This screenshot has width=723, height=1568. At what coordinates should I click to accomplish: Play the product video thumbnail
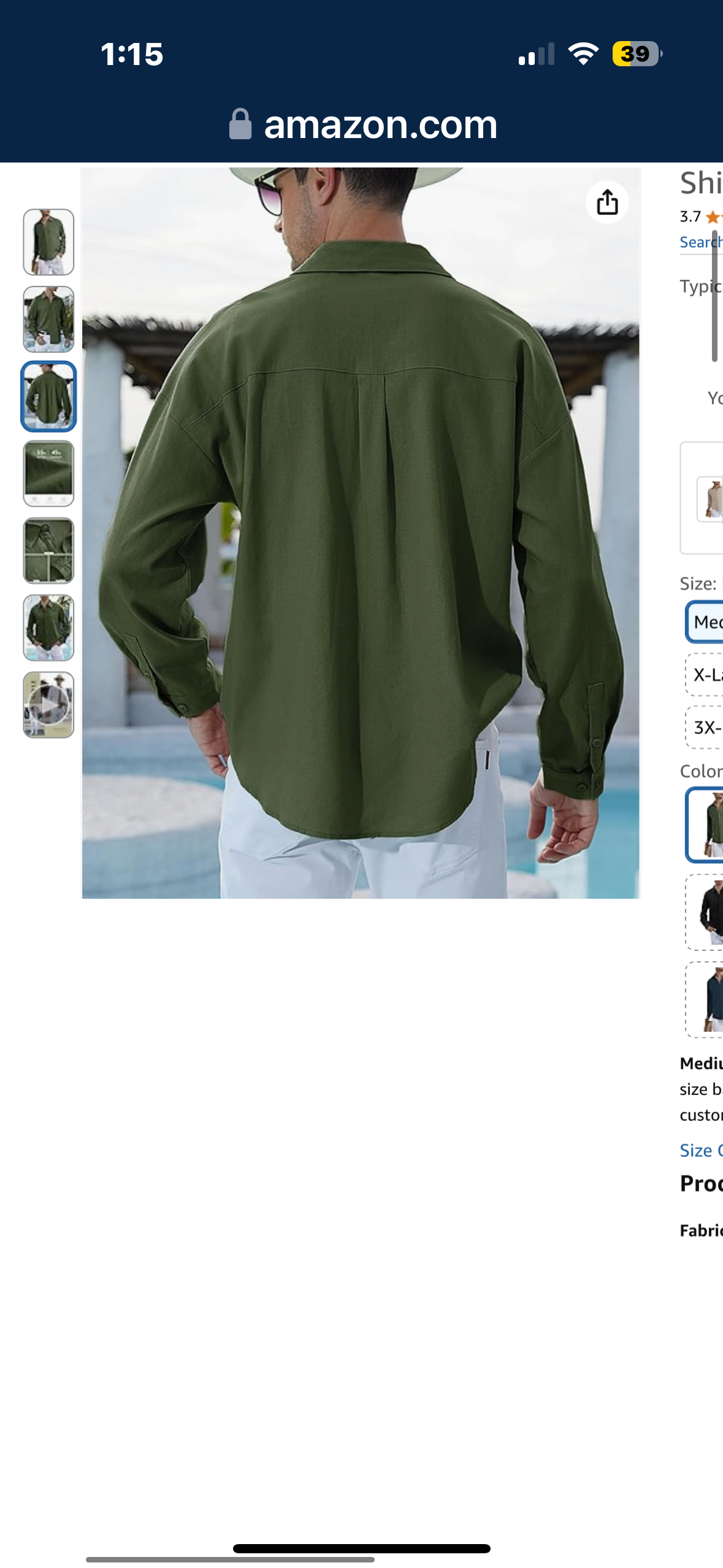click(48, 705)
